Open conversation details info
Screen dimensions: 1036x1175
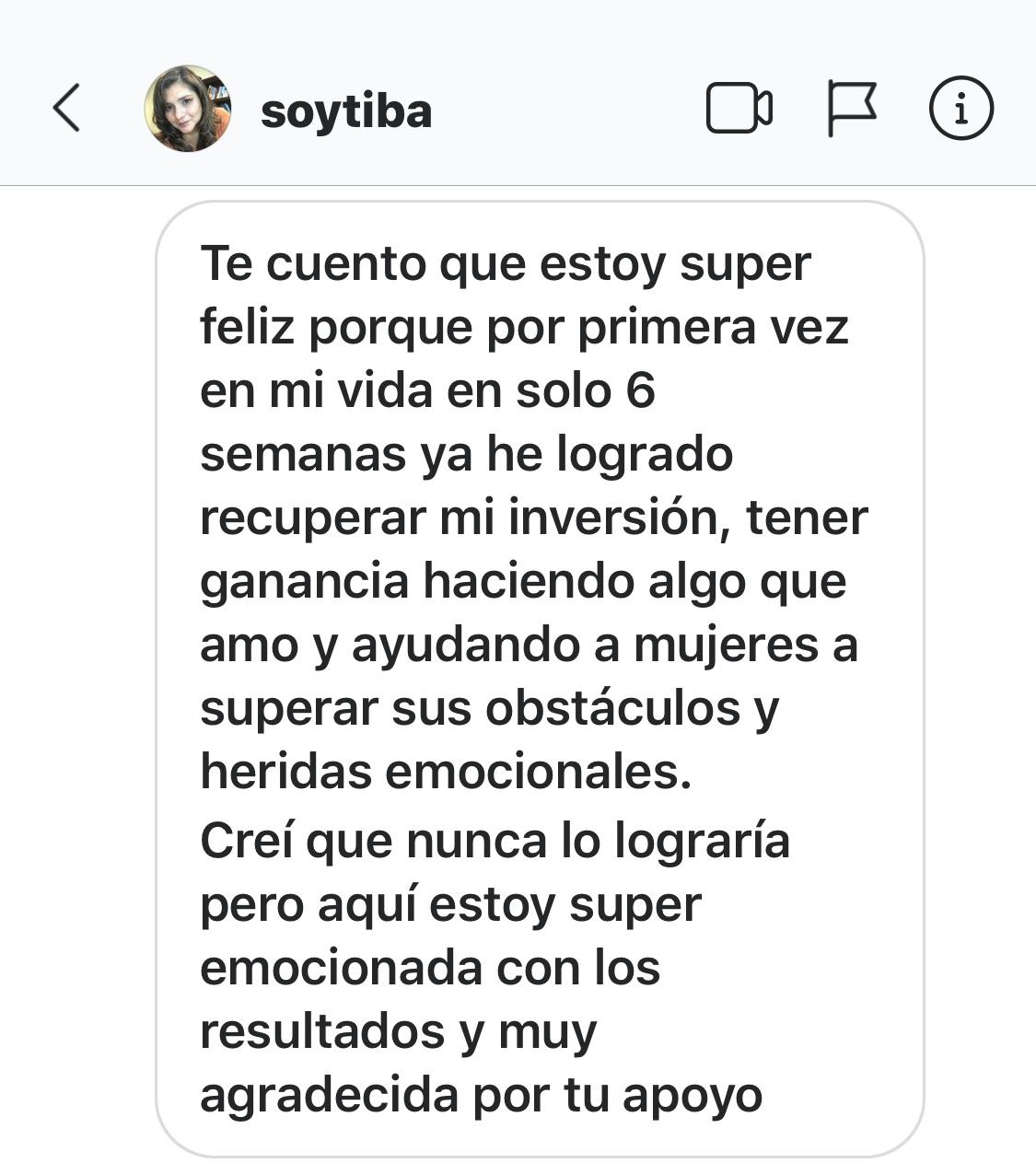[960, 109]
